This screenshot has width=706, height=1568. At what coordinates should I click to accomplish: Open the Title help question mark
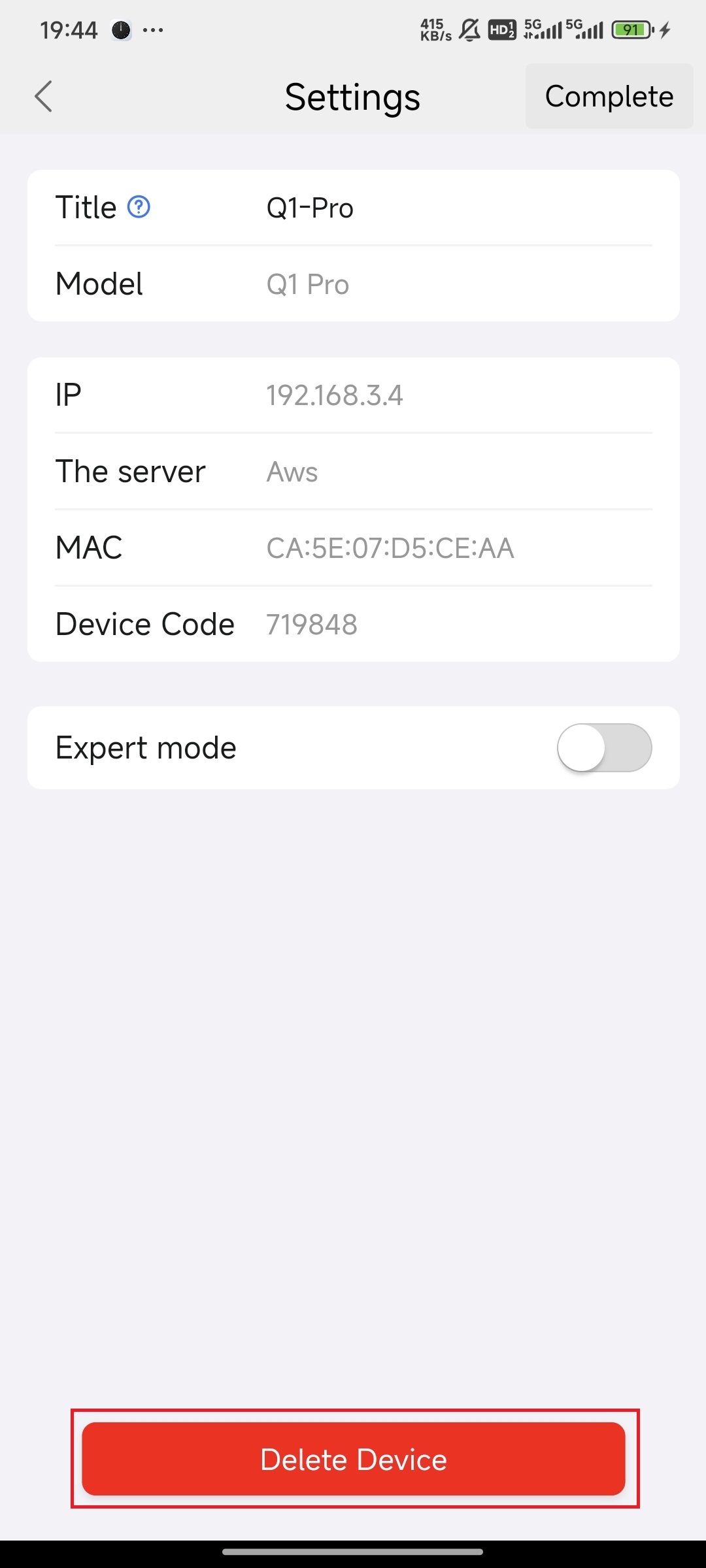[139, 207]
